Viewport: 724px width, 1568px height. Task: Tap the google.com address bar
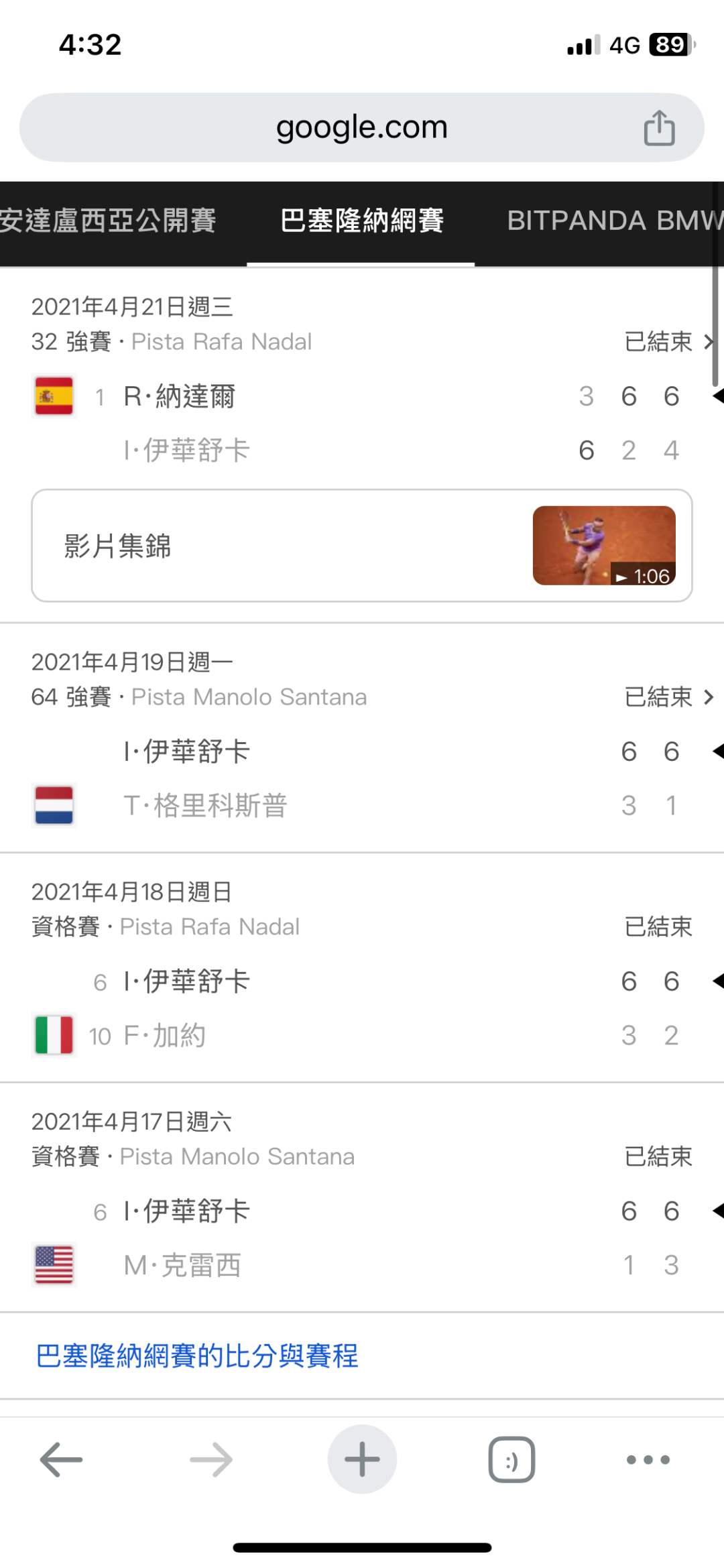(361, 127)
